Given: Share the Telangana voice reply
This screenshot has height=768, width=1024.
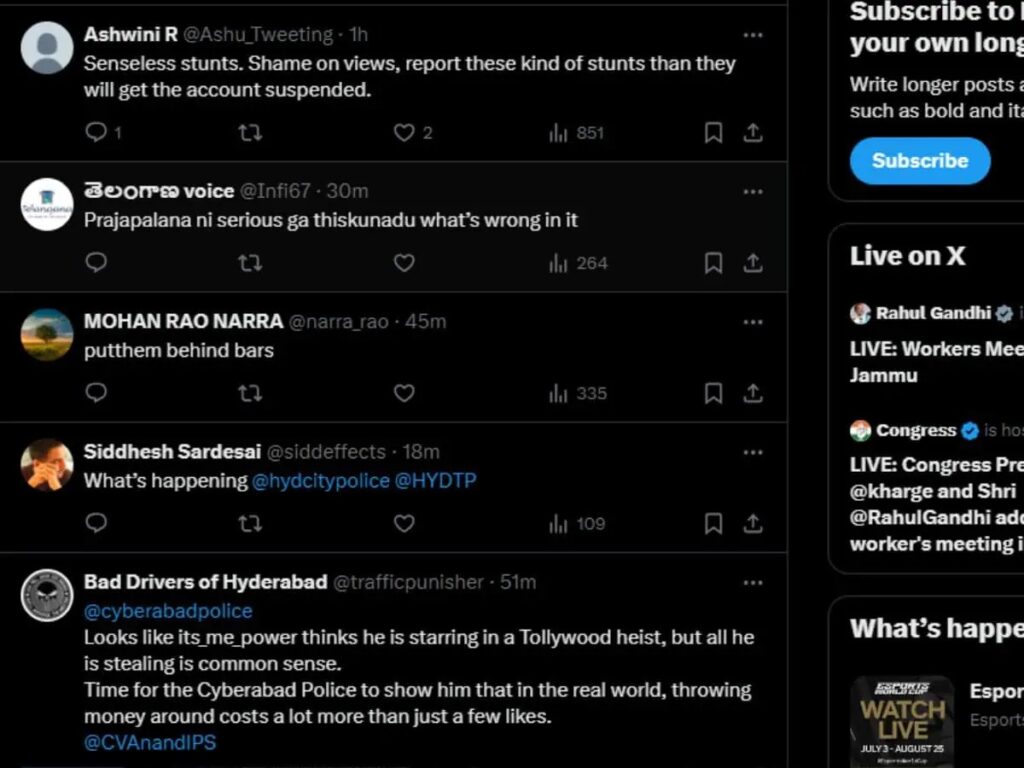Looking at the screenshot, I should point(753,263).
